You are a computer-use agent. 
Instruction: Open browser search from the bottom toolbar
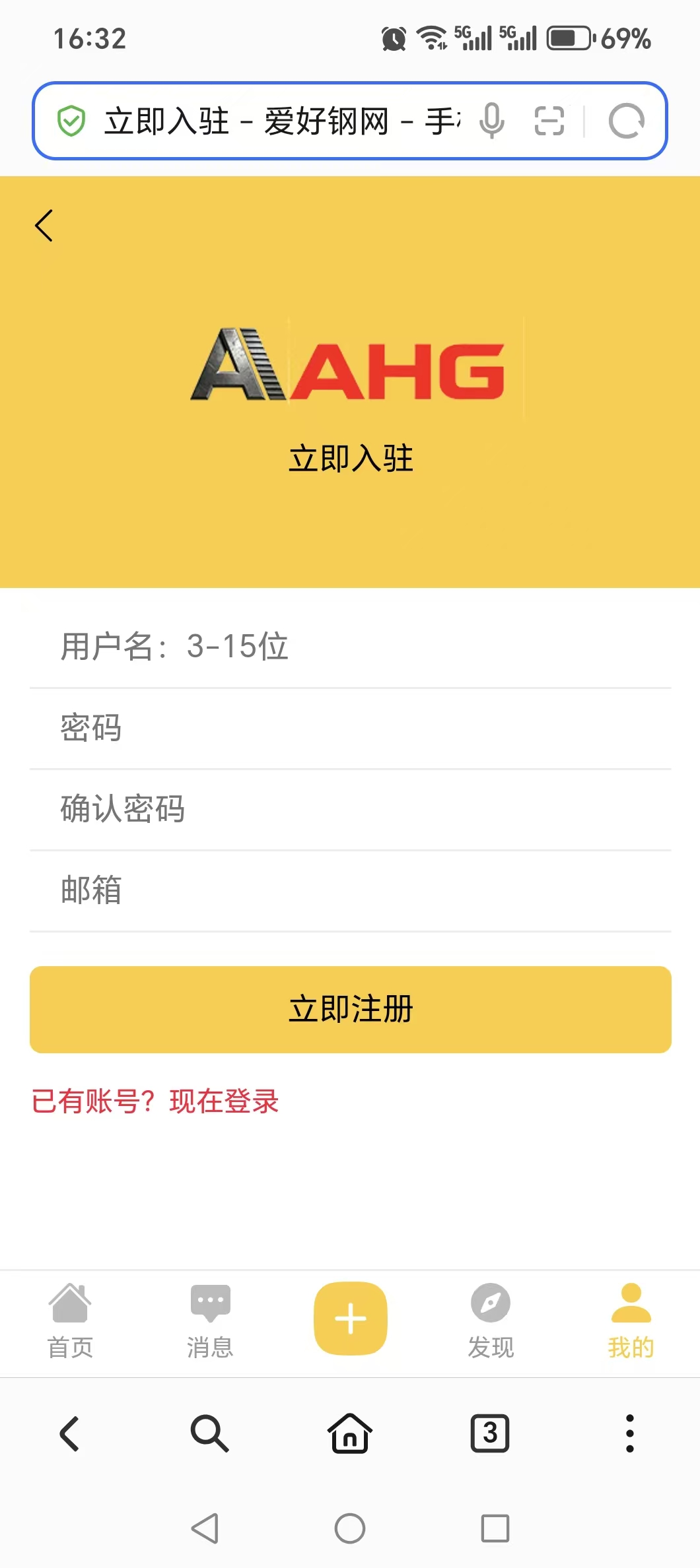coord(209,1433)
